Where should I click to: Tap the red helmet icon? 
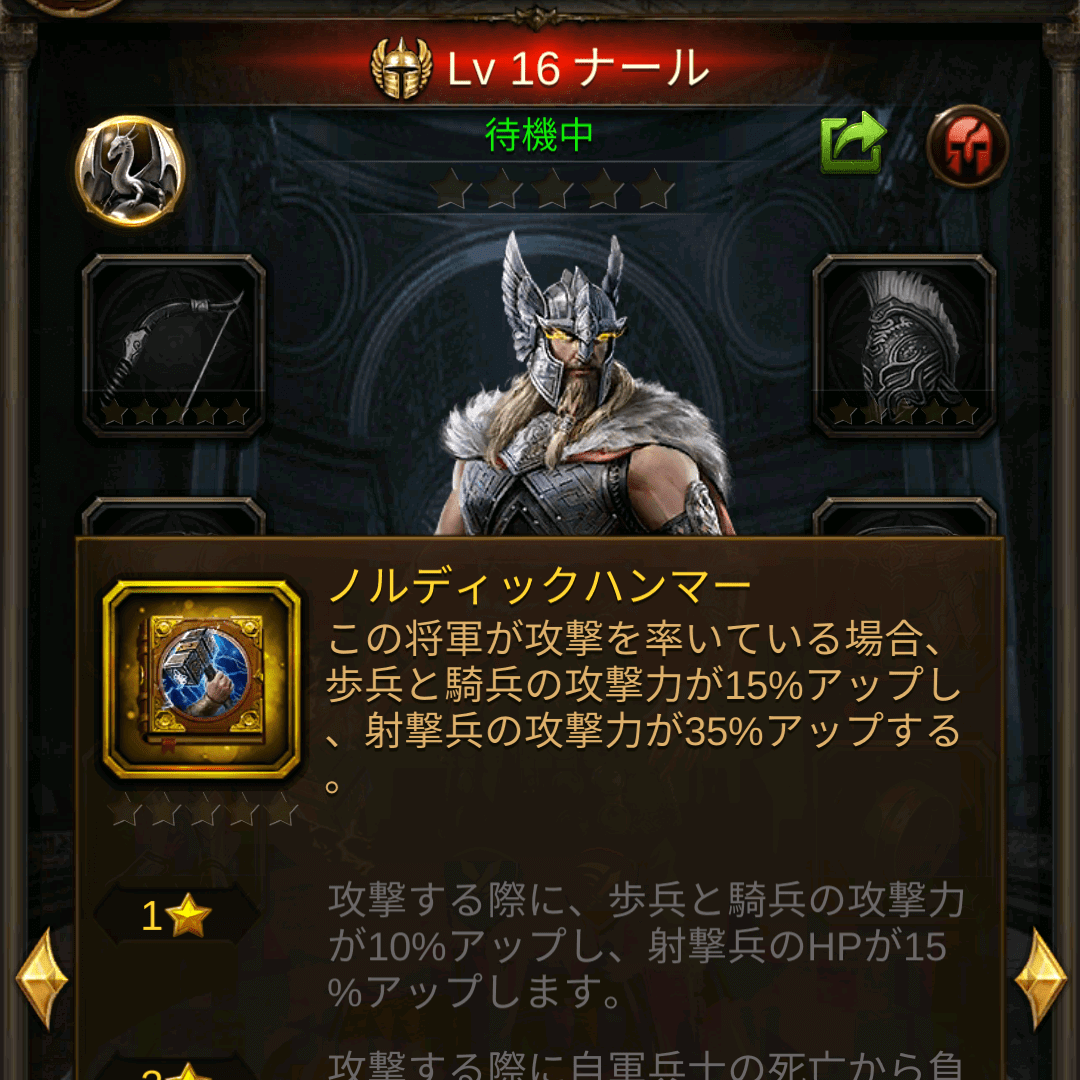(967, 147)
